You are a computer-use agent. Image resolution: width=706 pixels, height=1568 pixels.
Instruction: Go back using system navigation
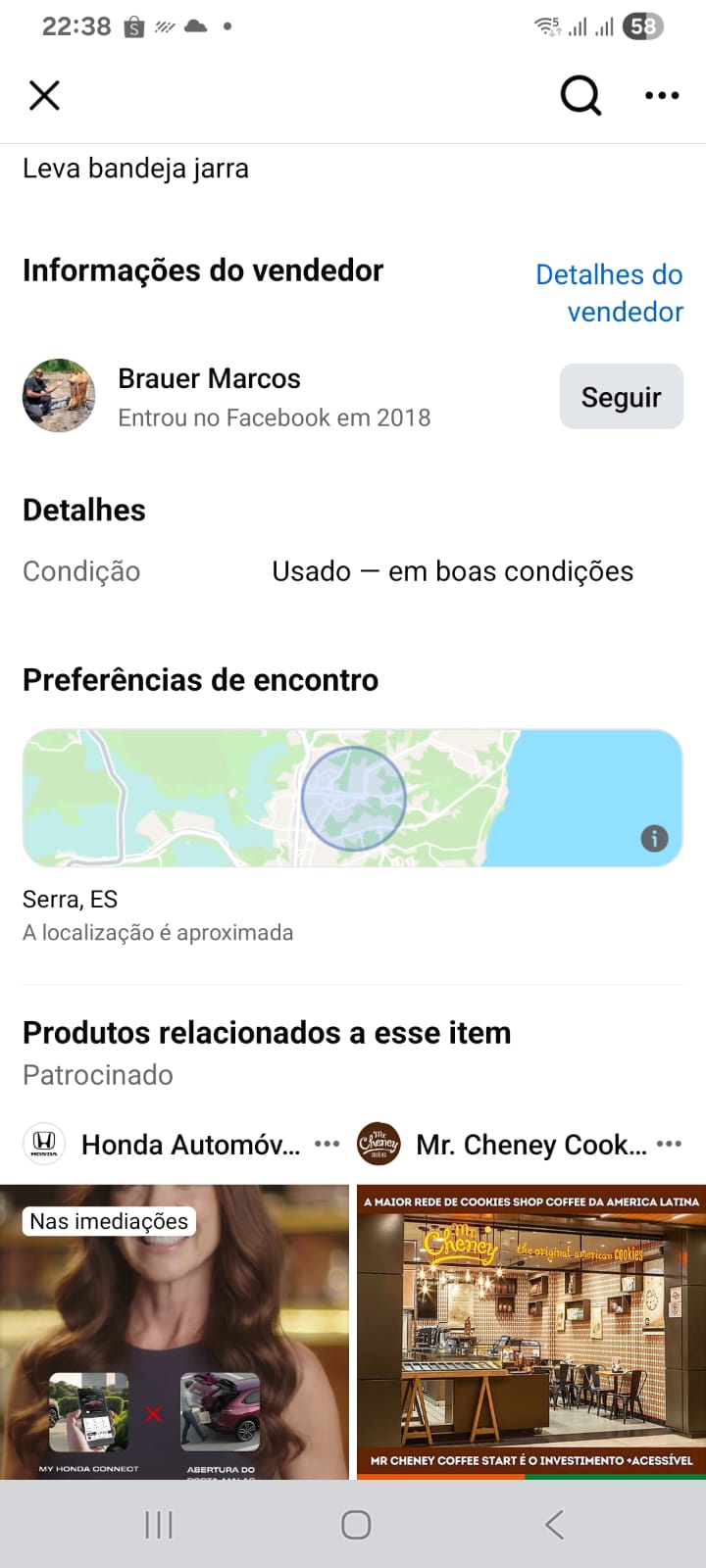(x=554, y=1524)
